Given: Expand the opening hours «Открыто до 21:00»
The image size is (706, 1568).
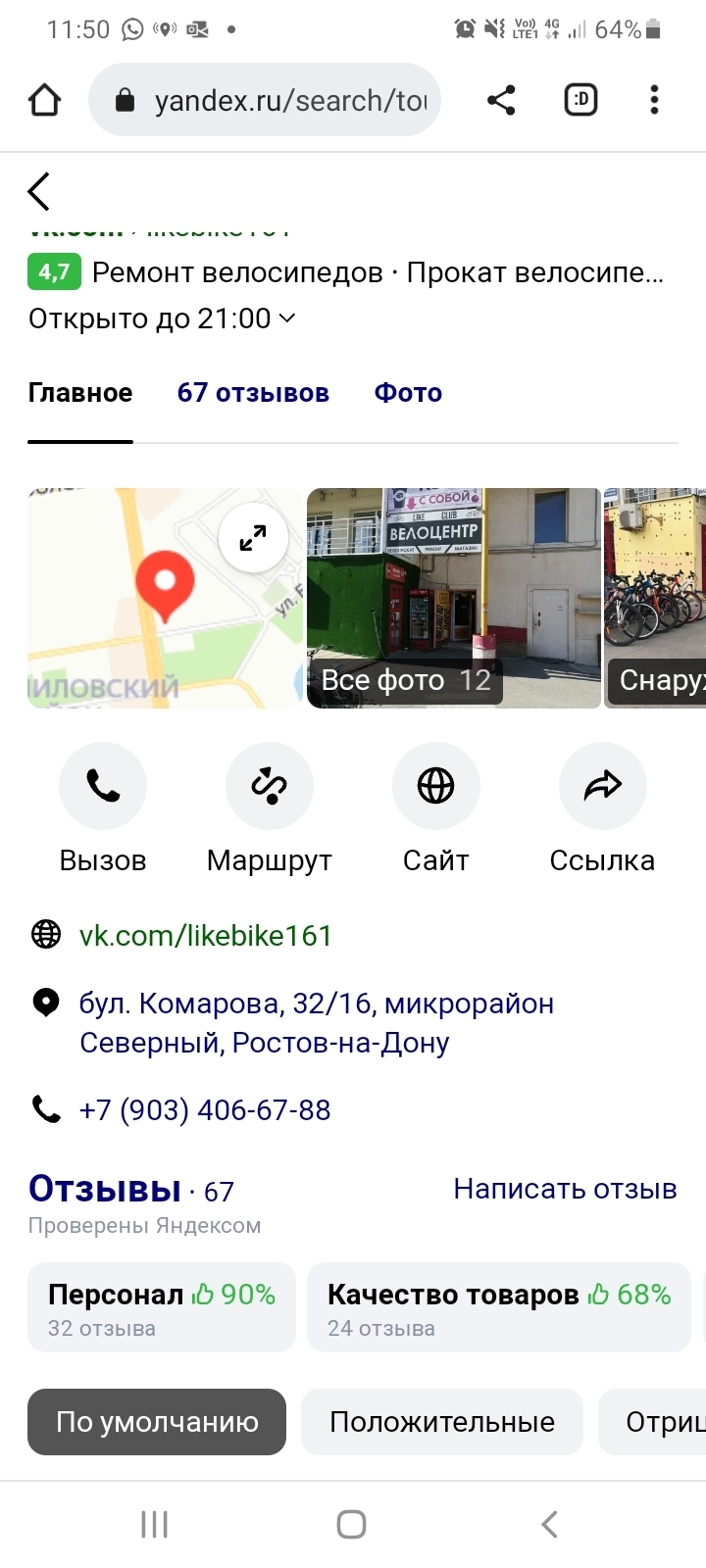Looking at the screenshot, I should tap(162, 318).
